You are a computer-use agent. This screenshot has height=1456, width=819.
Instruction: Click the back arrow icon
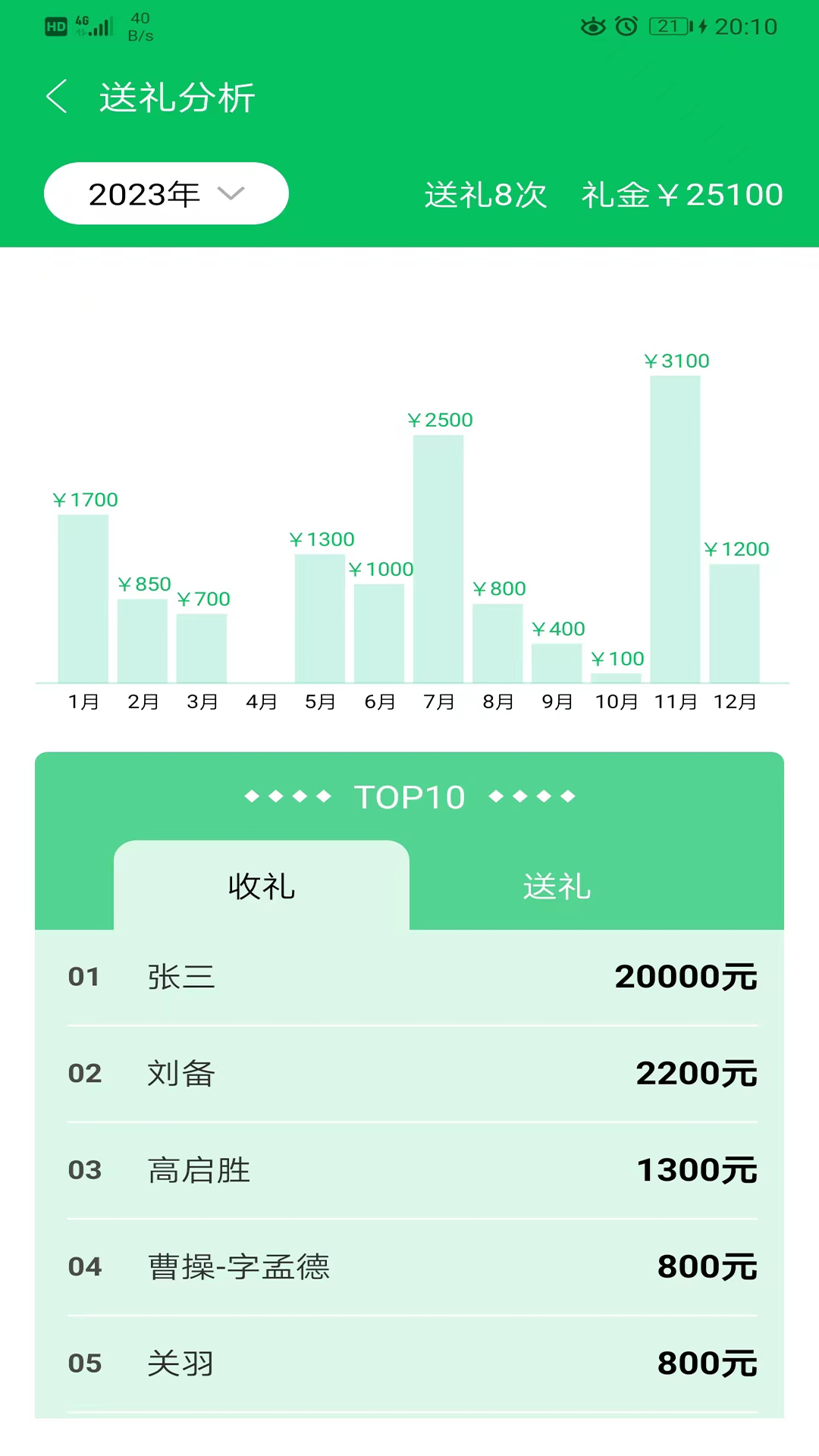(x=56, y=97)
